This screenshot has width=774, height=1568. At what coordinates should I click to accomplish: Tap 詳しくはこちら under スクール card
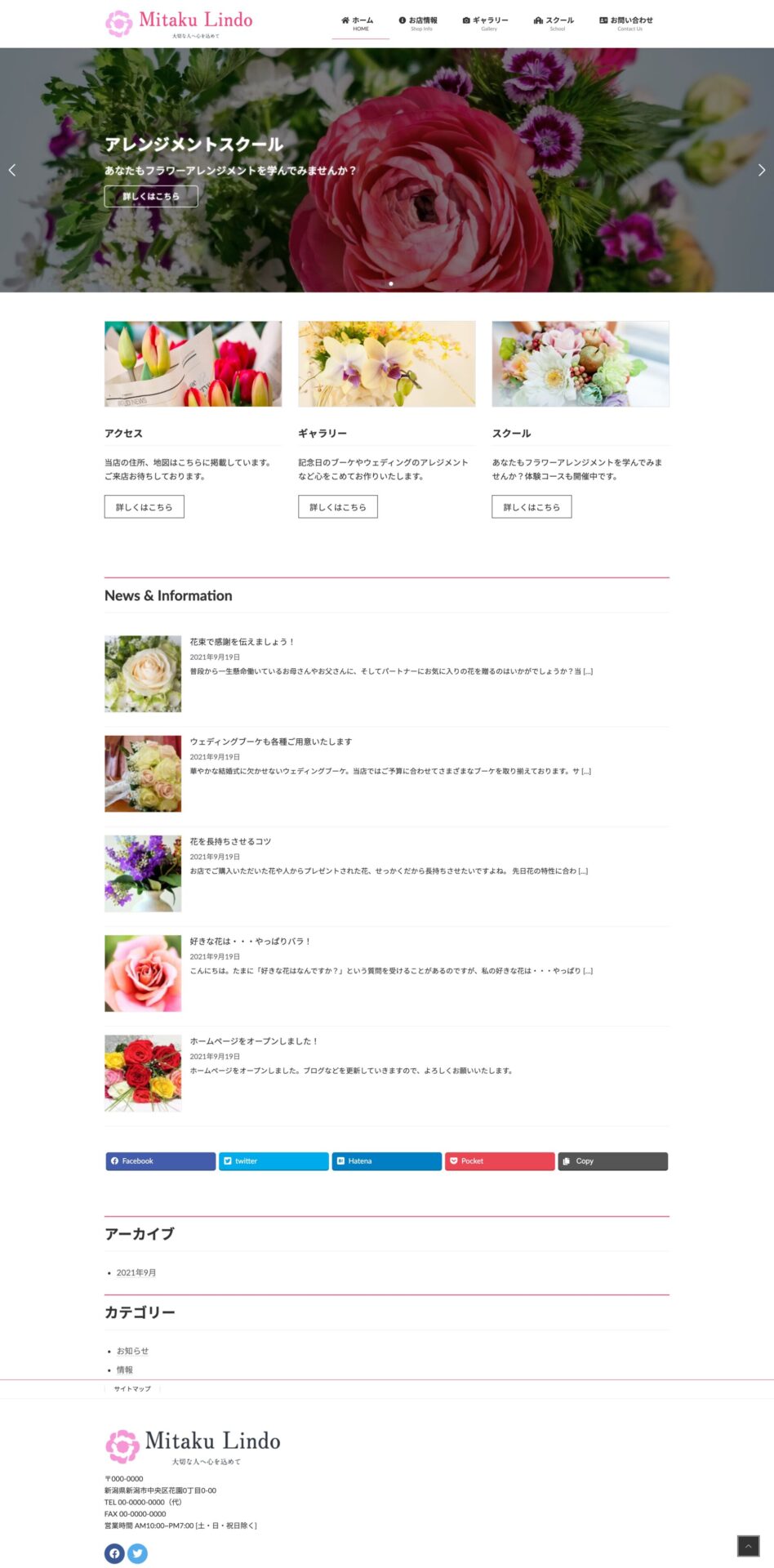coord(532,506)
